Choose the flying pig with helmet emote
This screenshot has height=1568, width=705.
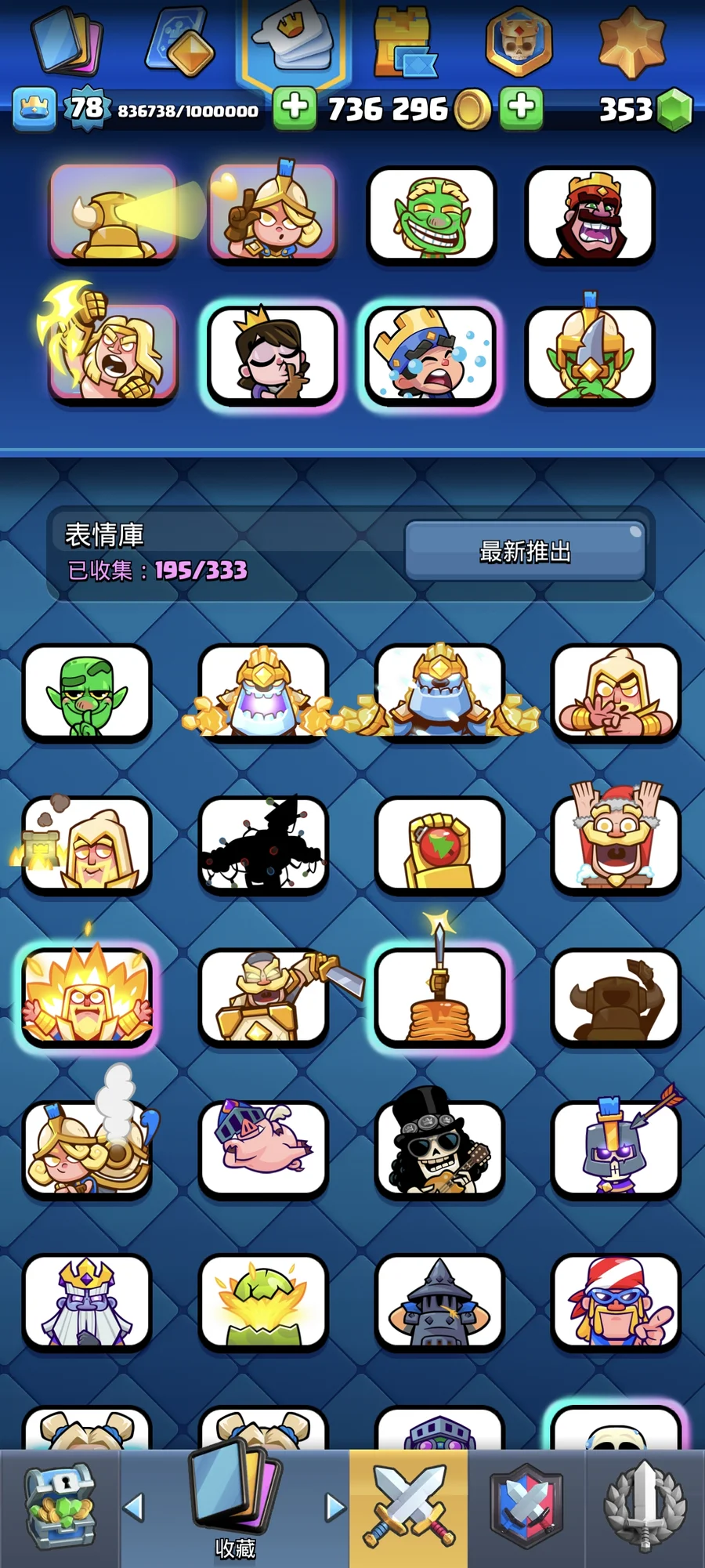click(263, 1148)
